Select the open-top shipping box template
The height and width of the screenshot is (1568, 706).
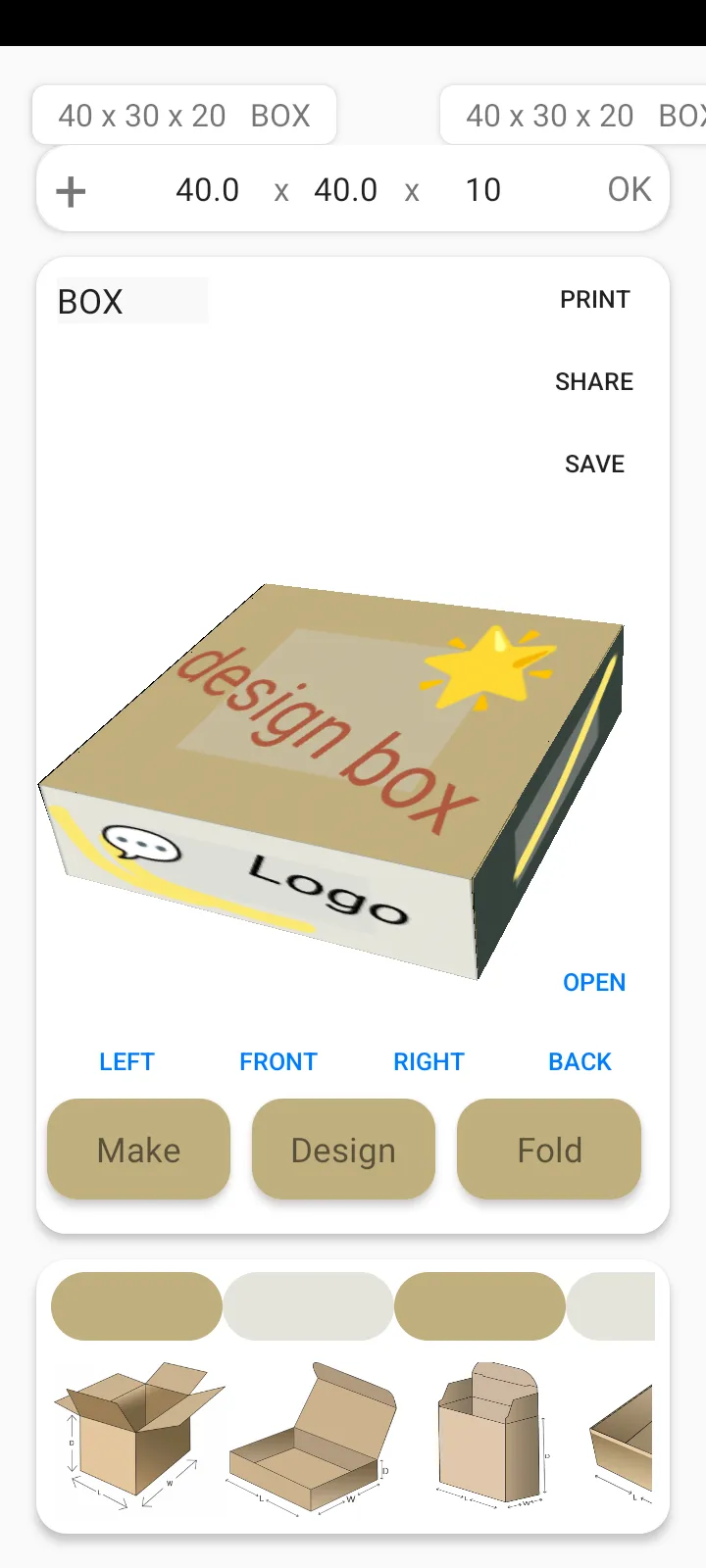(x=137, y=1431)
